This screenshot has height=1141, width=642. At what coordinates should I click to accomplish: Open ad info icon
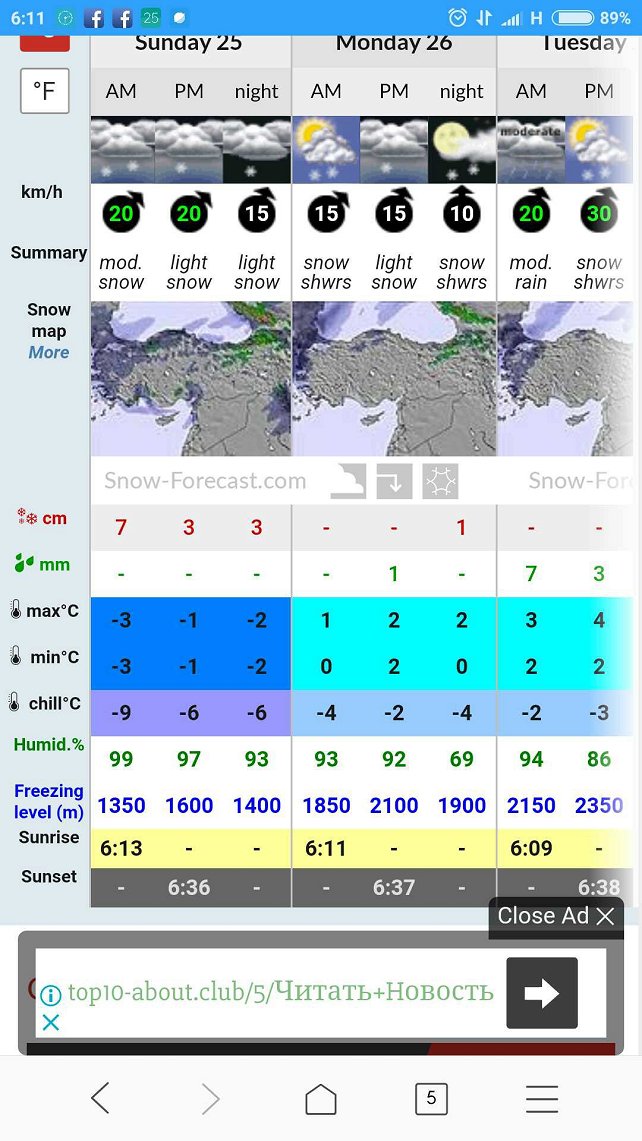click(51, 994)
